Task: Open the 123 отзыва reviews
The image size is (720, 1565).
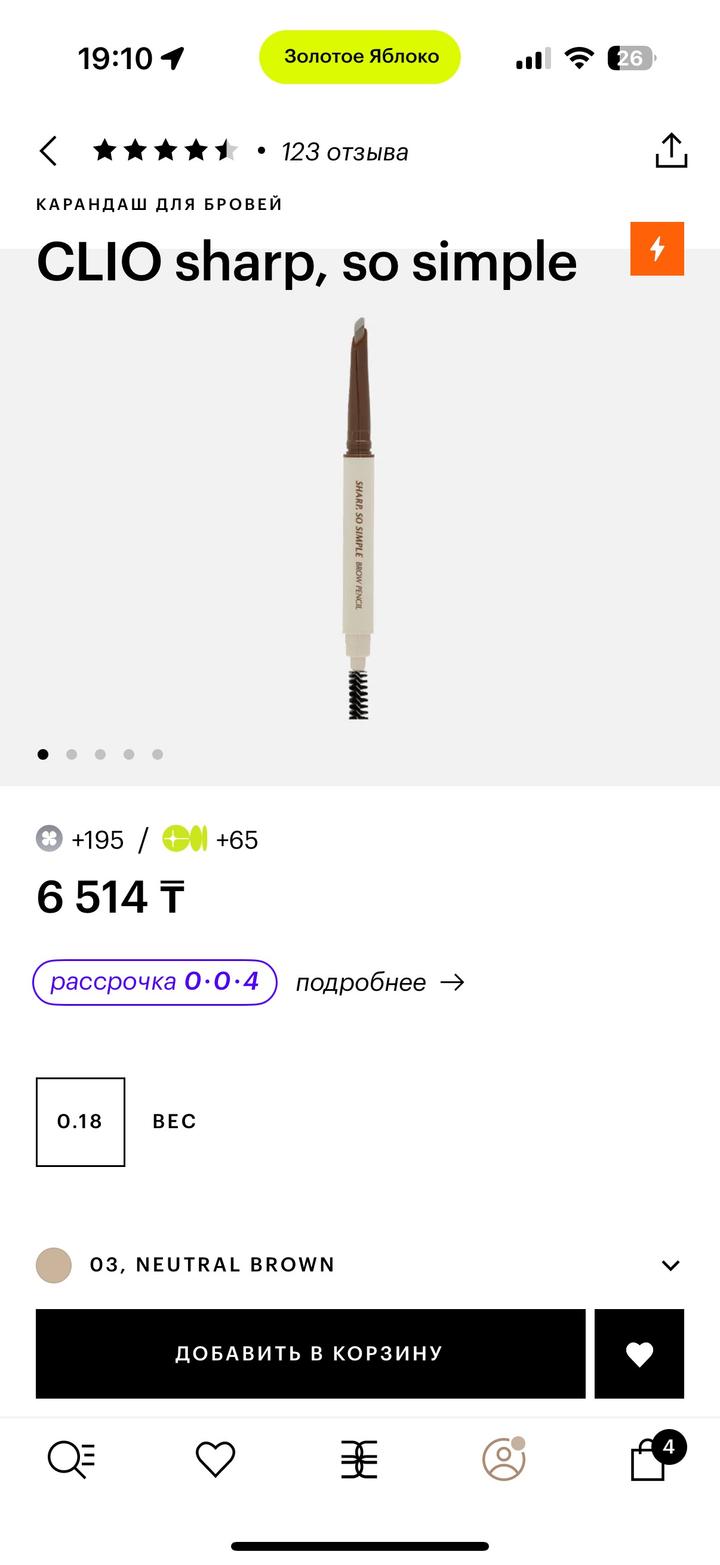Action: click(x=344, y=152)
